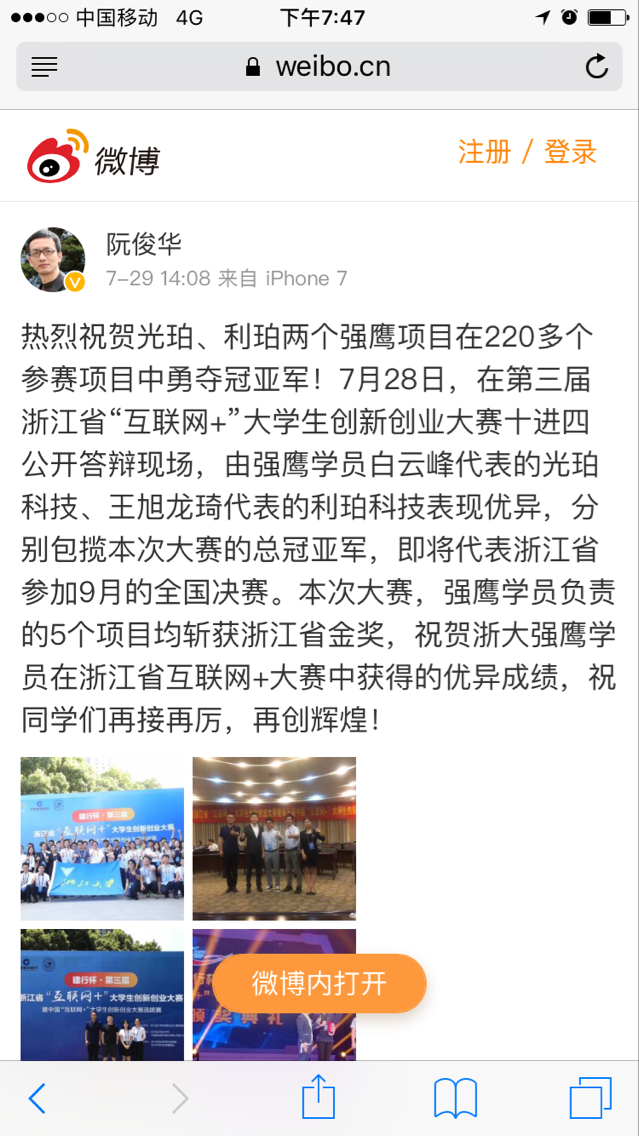Open the 阮俊华 username link
The height and width of the screenshot is (1136, 639).
tap(144, 244)
